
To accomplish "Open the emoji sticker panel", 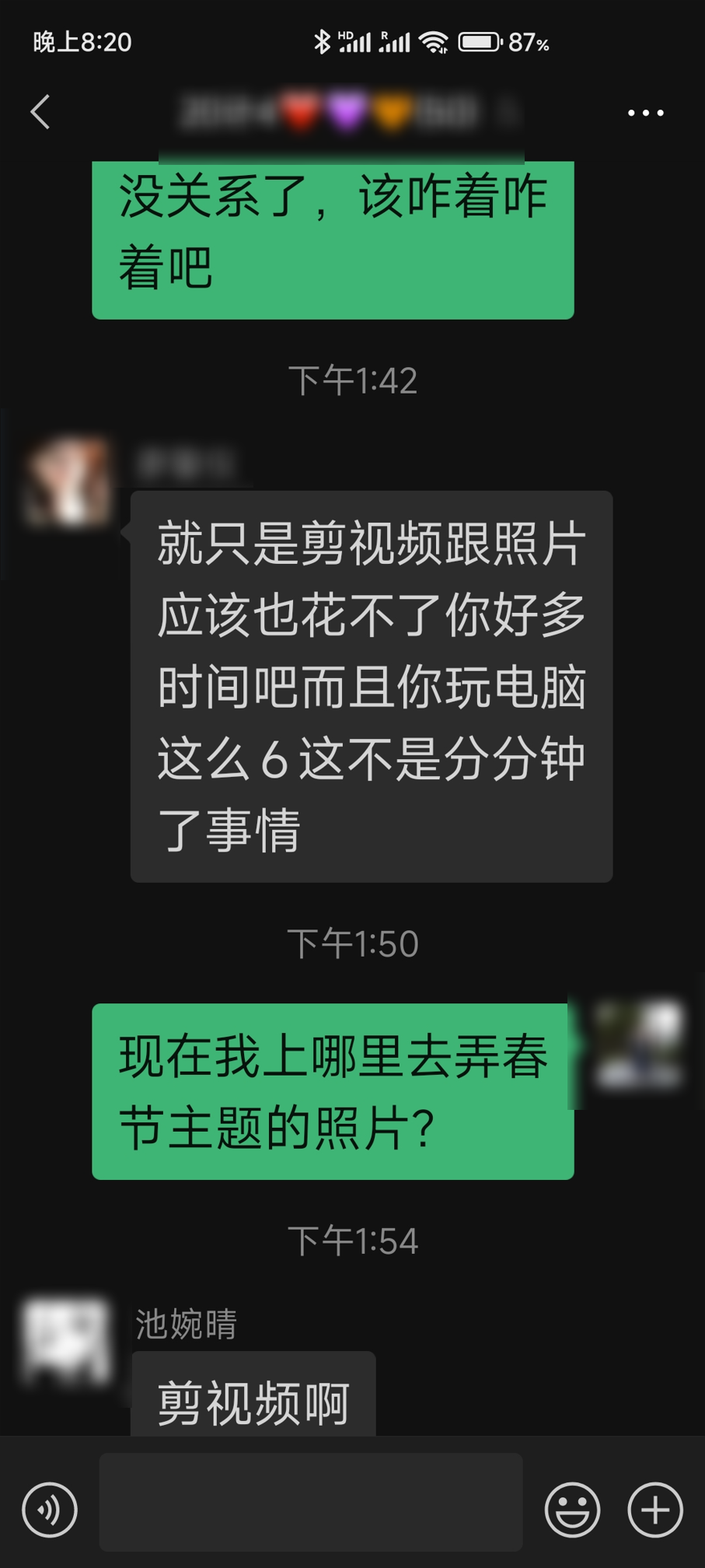I will click(572, 1510).
